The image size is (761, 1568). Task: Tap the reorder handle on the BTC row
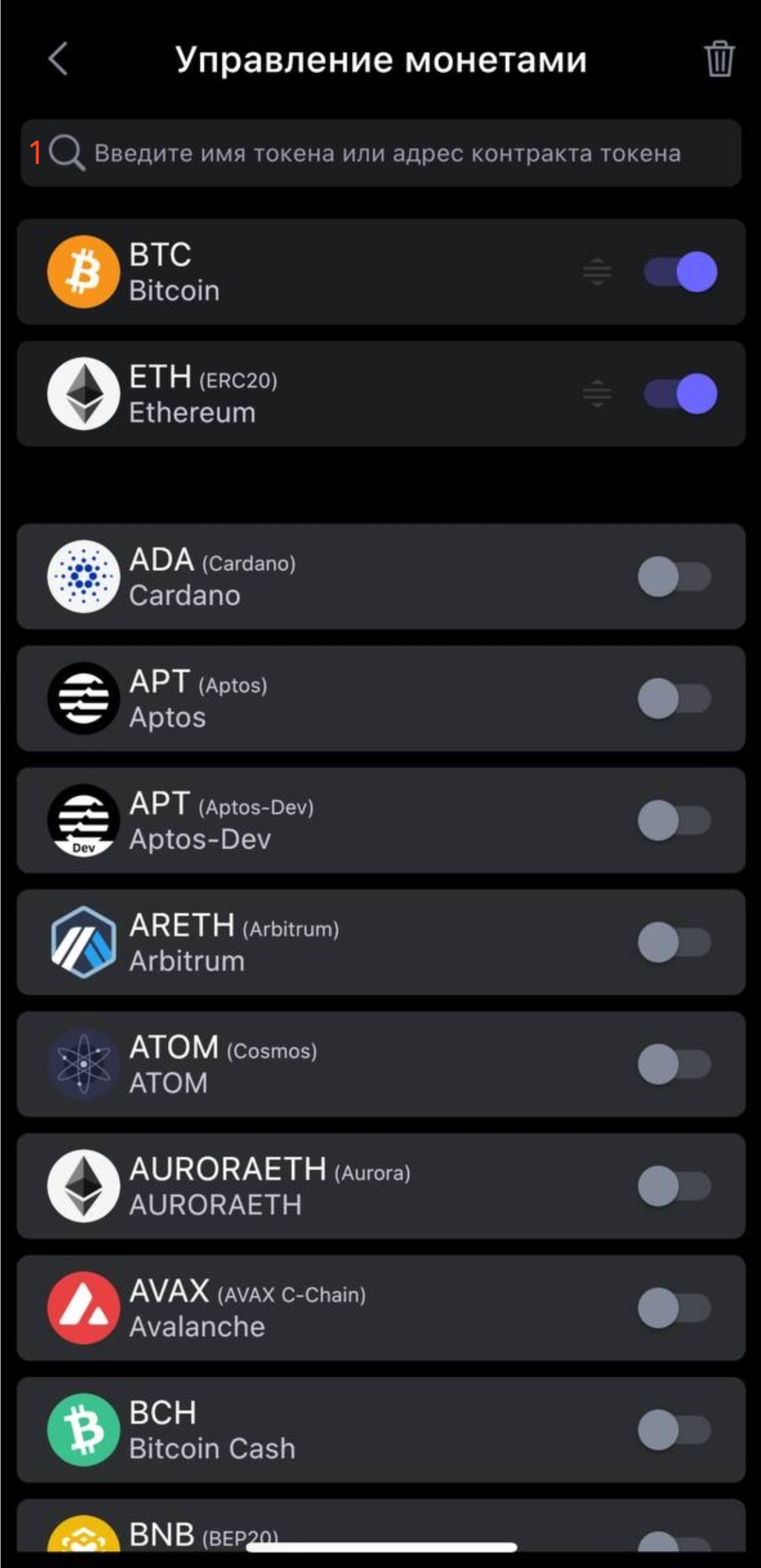[x=597, y=272]
